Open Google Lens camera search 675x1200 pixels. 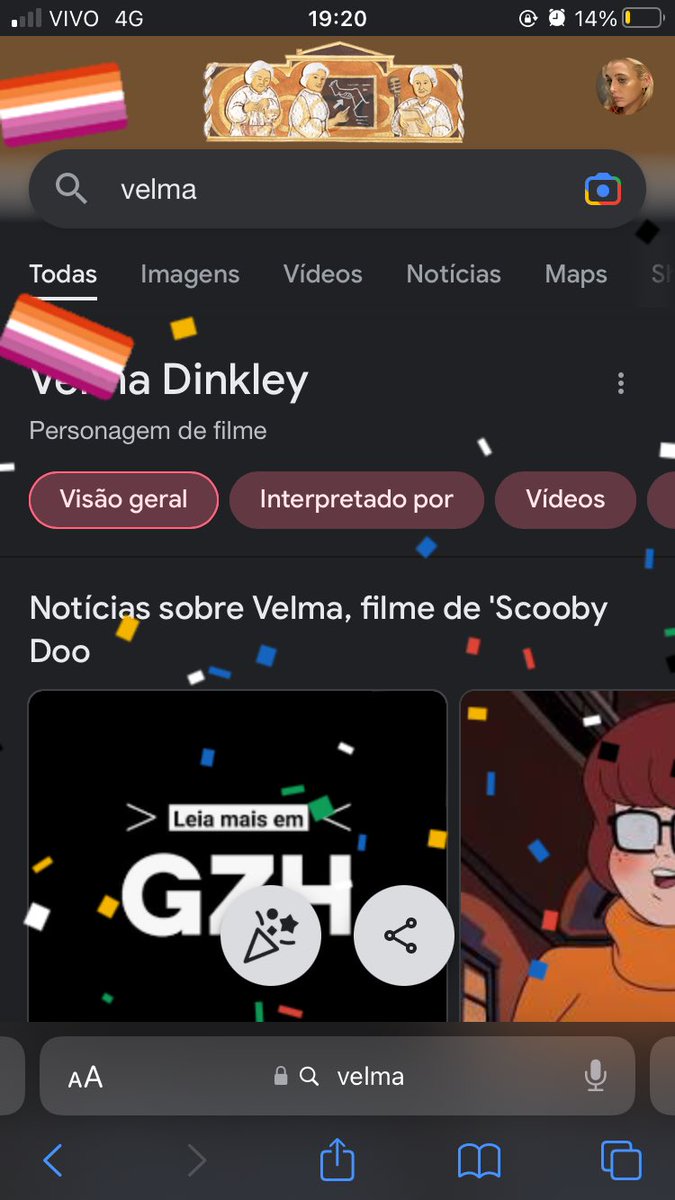(602, 189)
